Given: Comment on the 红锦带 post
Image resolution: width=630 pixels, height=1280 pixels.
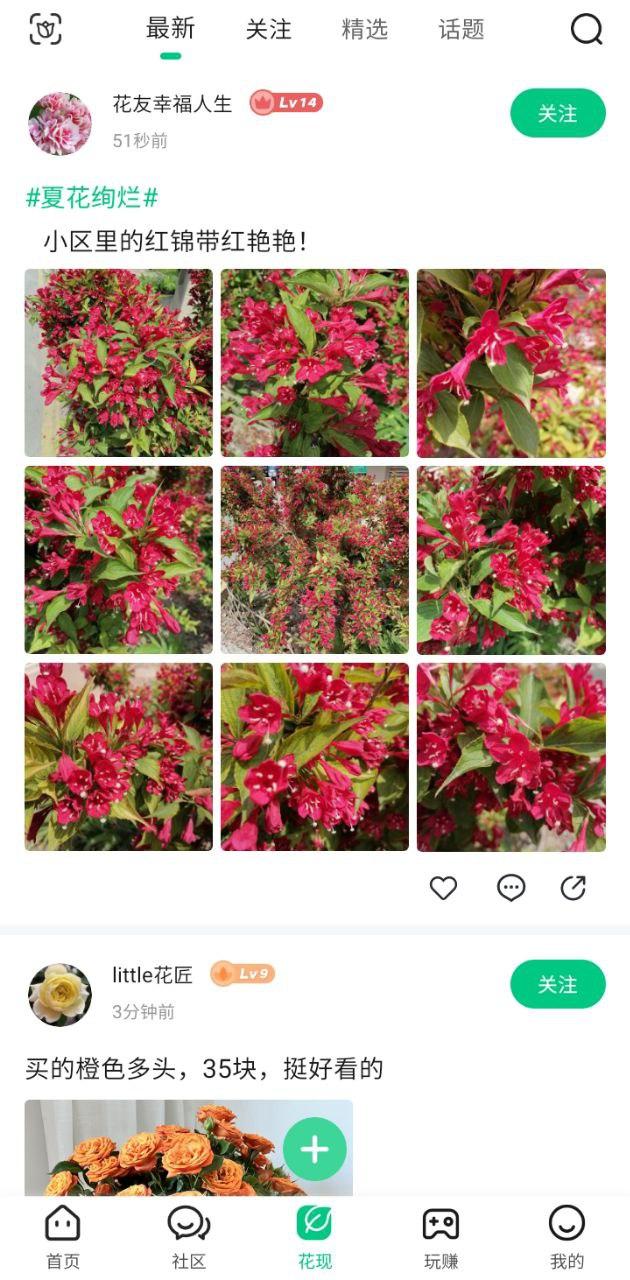Looking at the screenshot, I should (x=511, y=888).
